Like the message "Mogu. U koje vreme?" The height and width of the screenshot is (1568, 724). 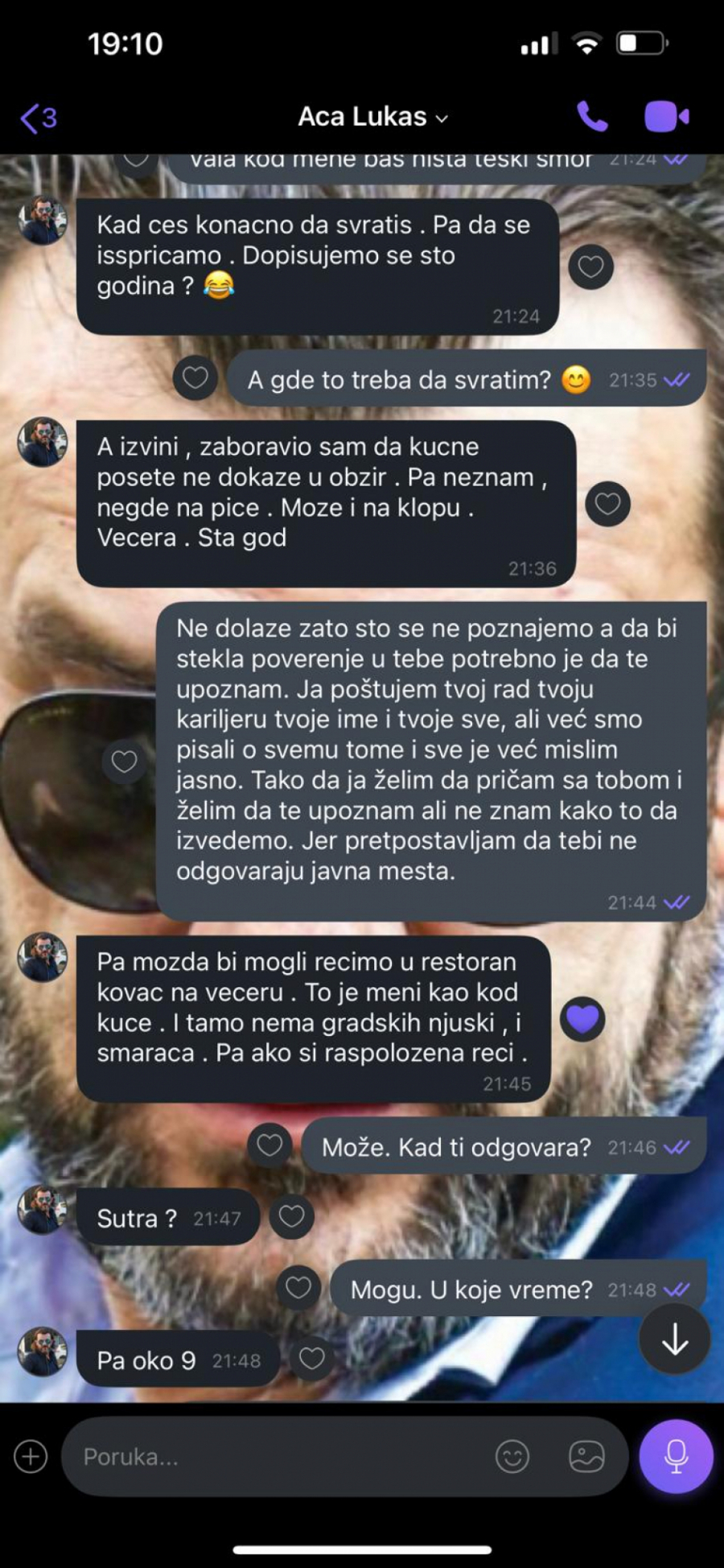pos(298,1288)
